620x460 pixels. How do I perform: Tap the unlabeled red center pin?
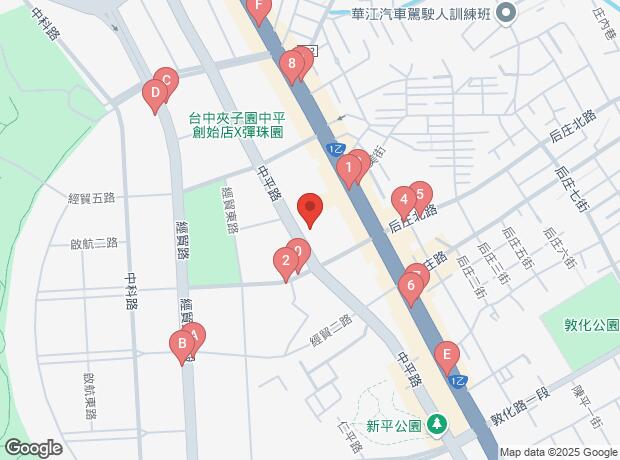[310, 210]
